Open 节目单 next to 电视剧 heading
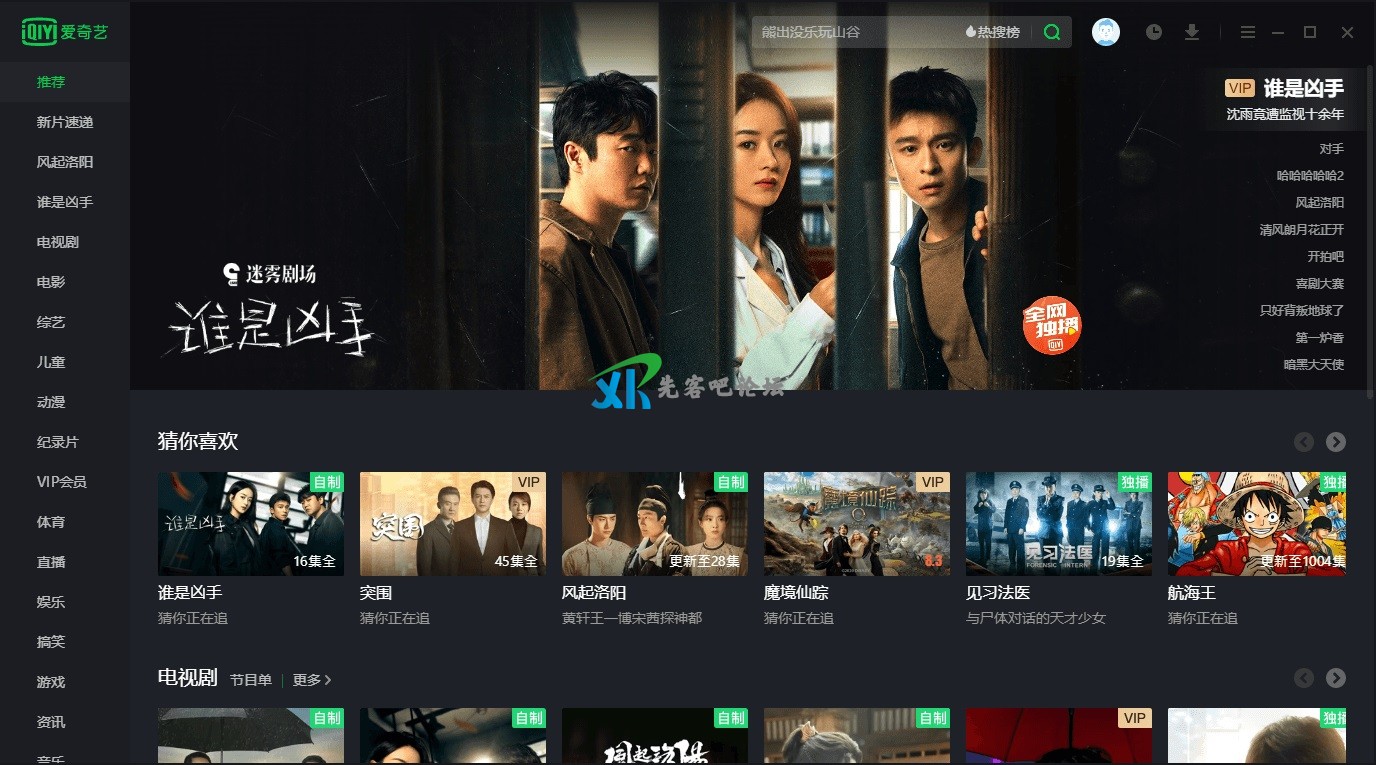The image size is (1376, 765). coord(250,680)
